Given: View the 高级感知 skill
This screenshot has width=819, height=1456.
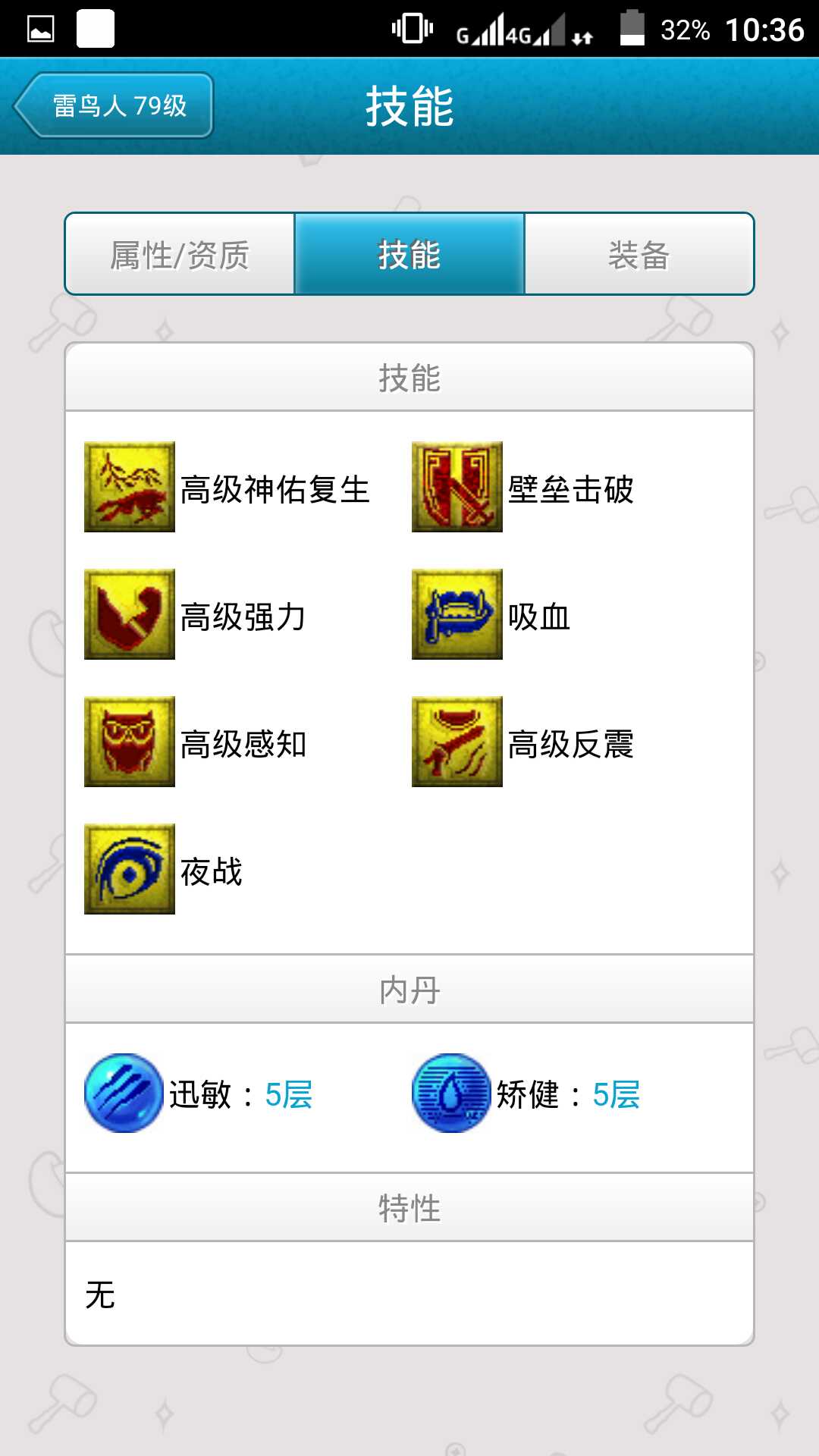Looking at the screenshot, I should (130, 742).
